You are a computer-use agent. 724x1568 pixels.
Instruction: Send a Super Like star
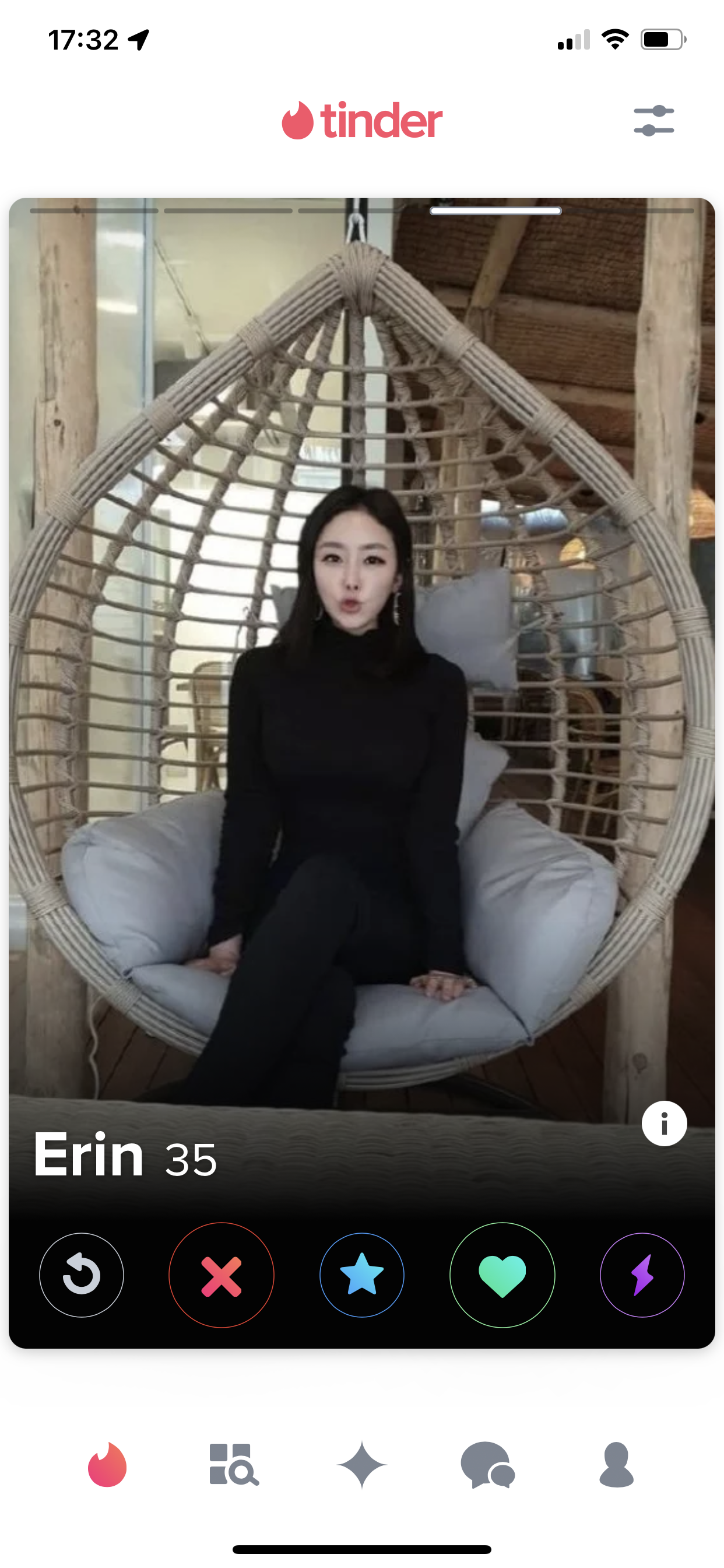point(362,1275)
